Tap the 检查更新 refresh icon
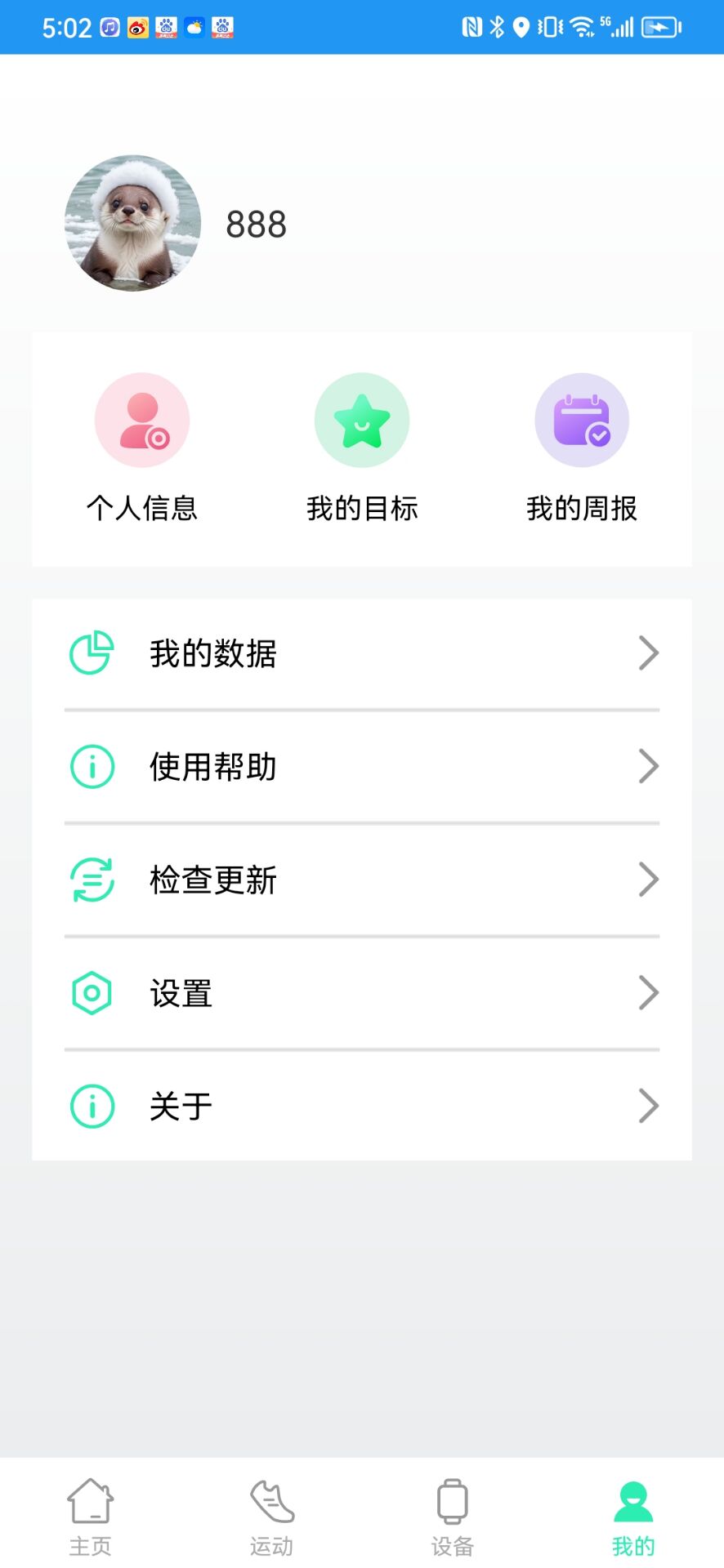Viewport: 724px width, 1568px height. click(x=92, y=879)
